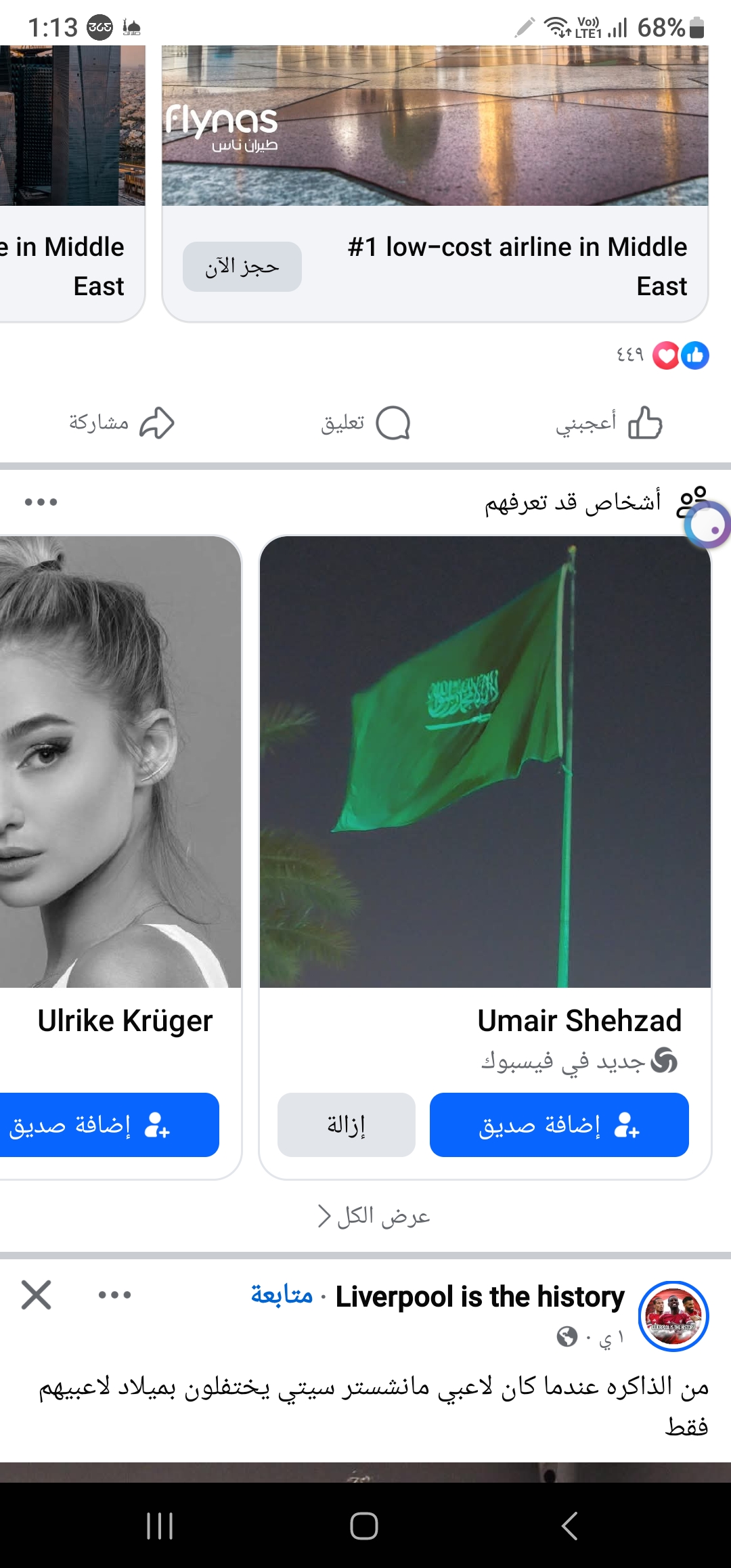Screen dimensions: 731x1568
Task: Comment on the flynas ad post
Action: [x=365, y=423]
